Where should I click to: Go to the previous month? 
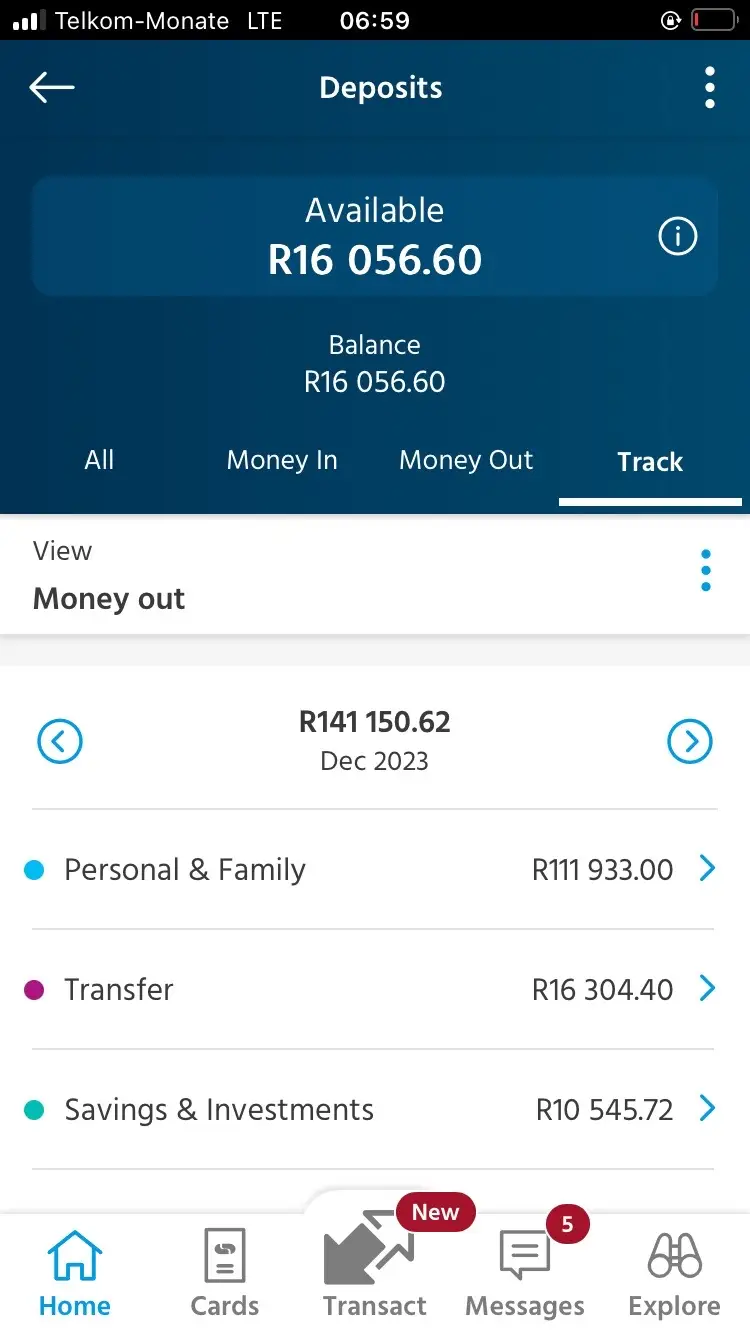pyautogui.click(x=60, y=741)
